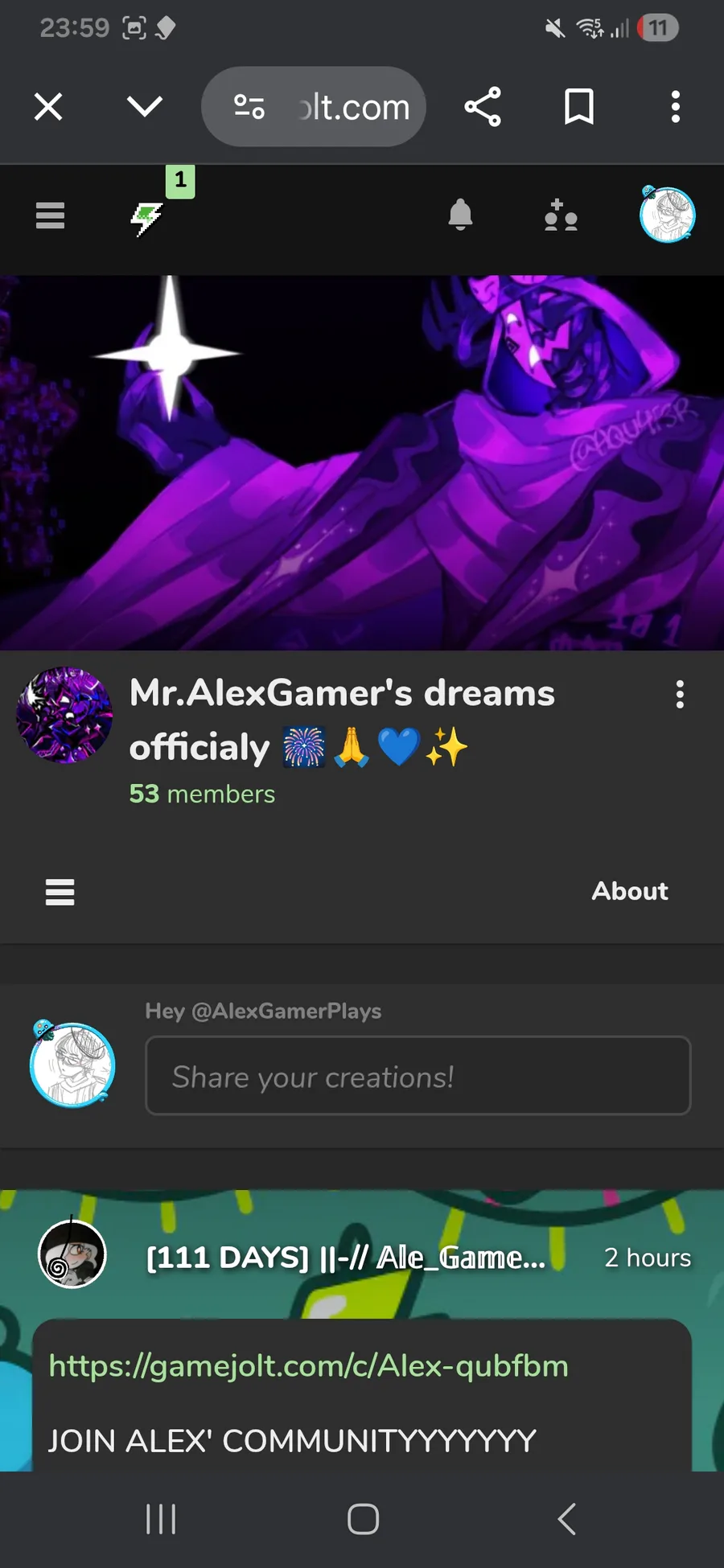Open recent apps

tap(160, 1518)
